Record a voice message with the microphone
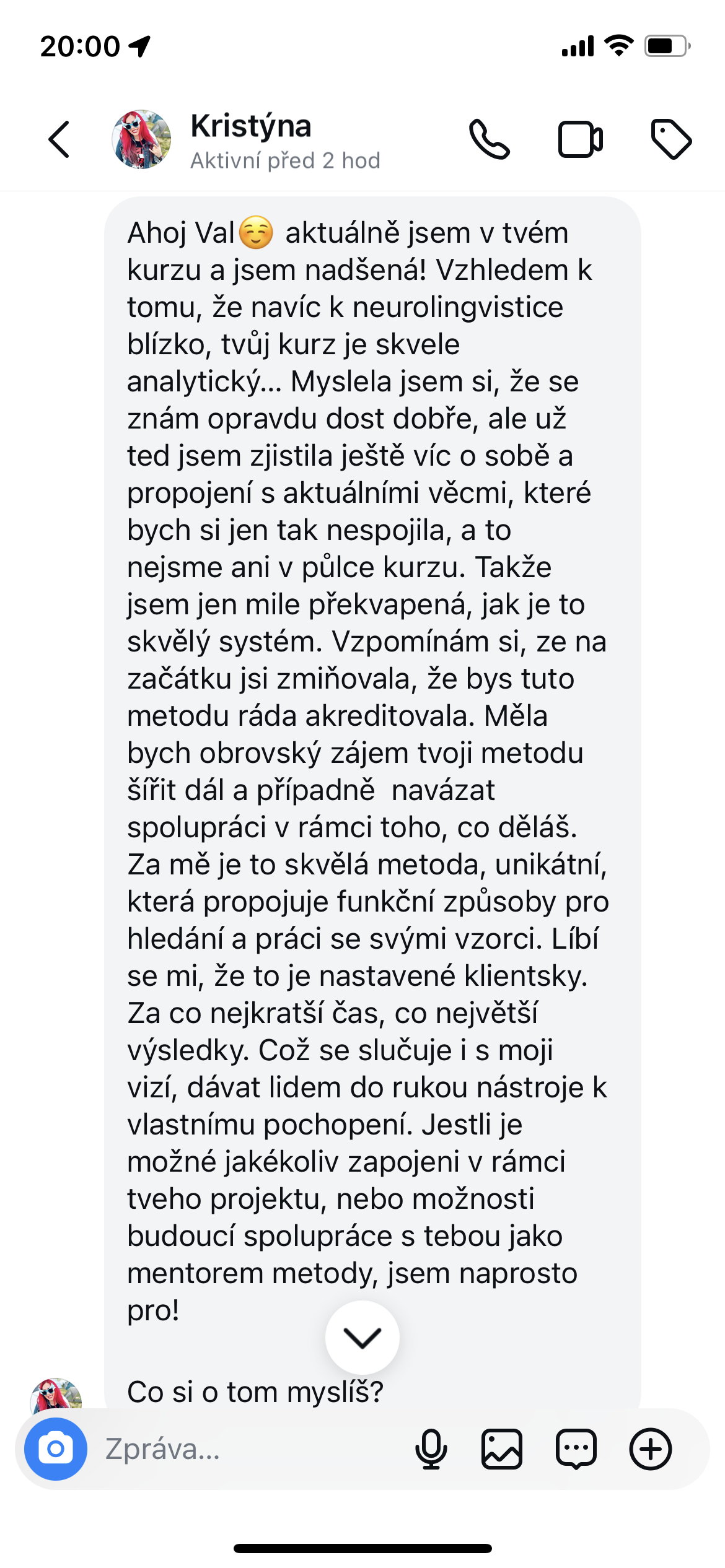The width and height of the screenshot is (725, 1568). [x=431, y=1448]
